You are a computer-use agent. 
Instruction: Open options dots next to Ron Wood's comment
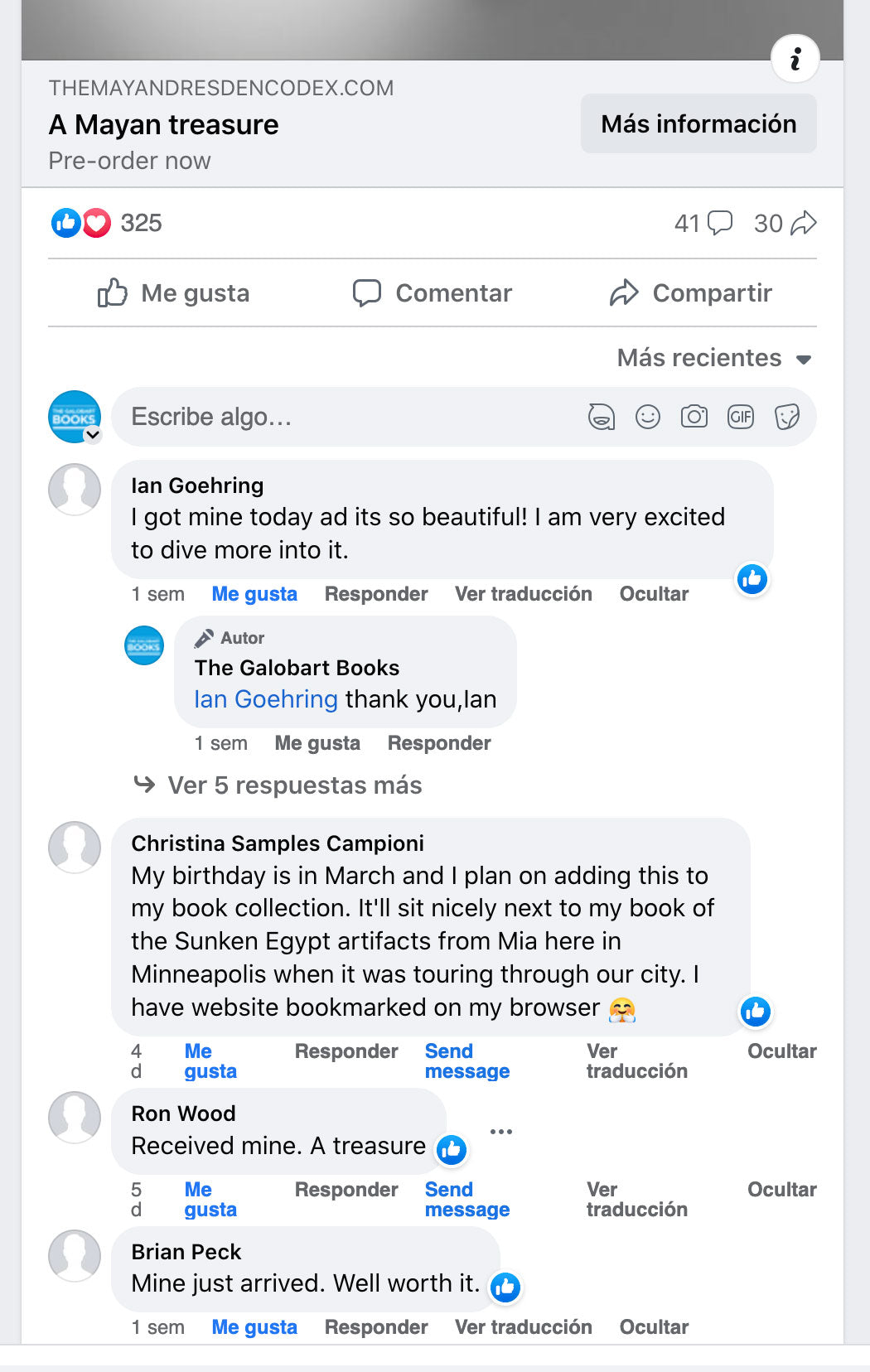pos(500,1132)
